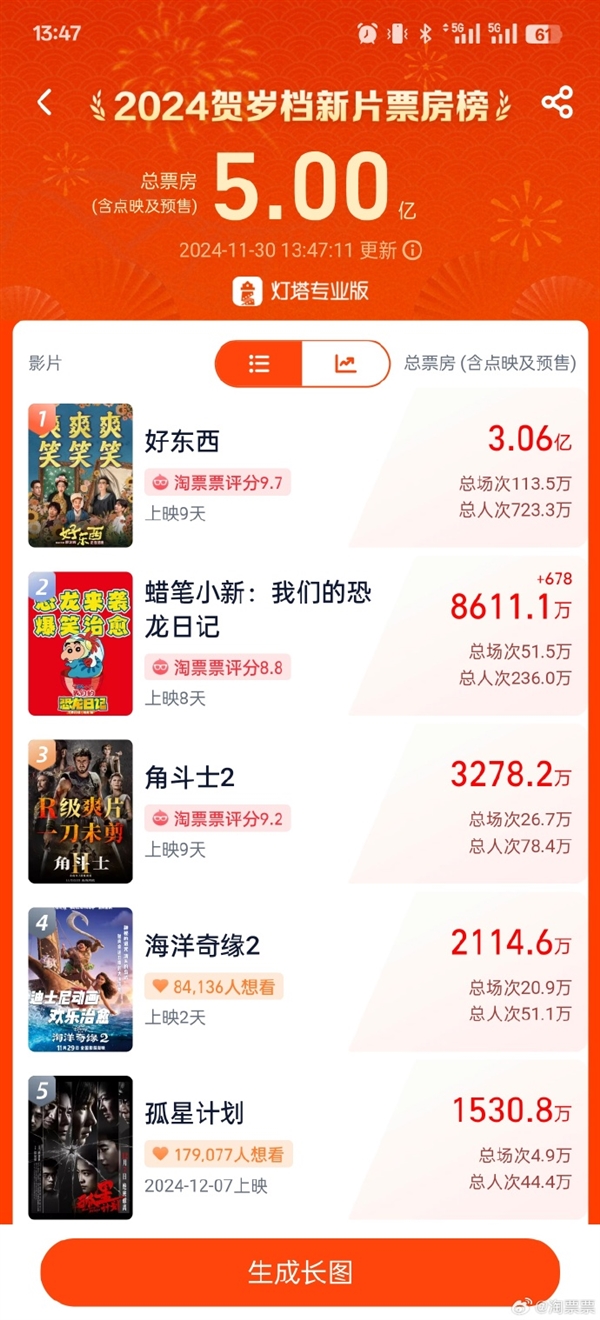Image resolution: width=600 pixels, height=1320 pixels.
Task: Tap the 生成长图 button
Action: click(300, 1272)
